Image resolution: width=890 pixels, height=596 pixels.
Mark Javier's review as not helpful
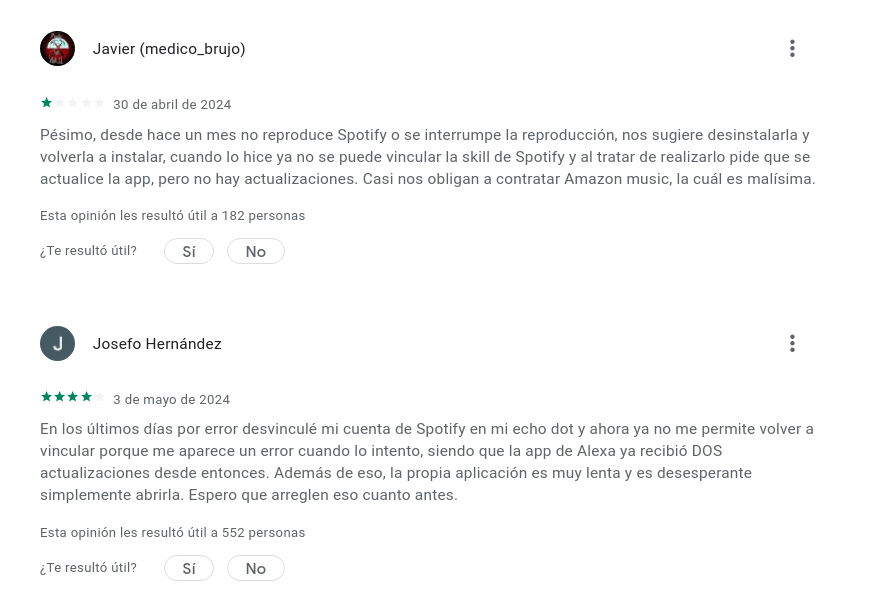[x=256, y=251]
